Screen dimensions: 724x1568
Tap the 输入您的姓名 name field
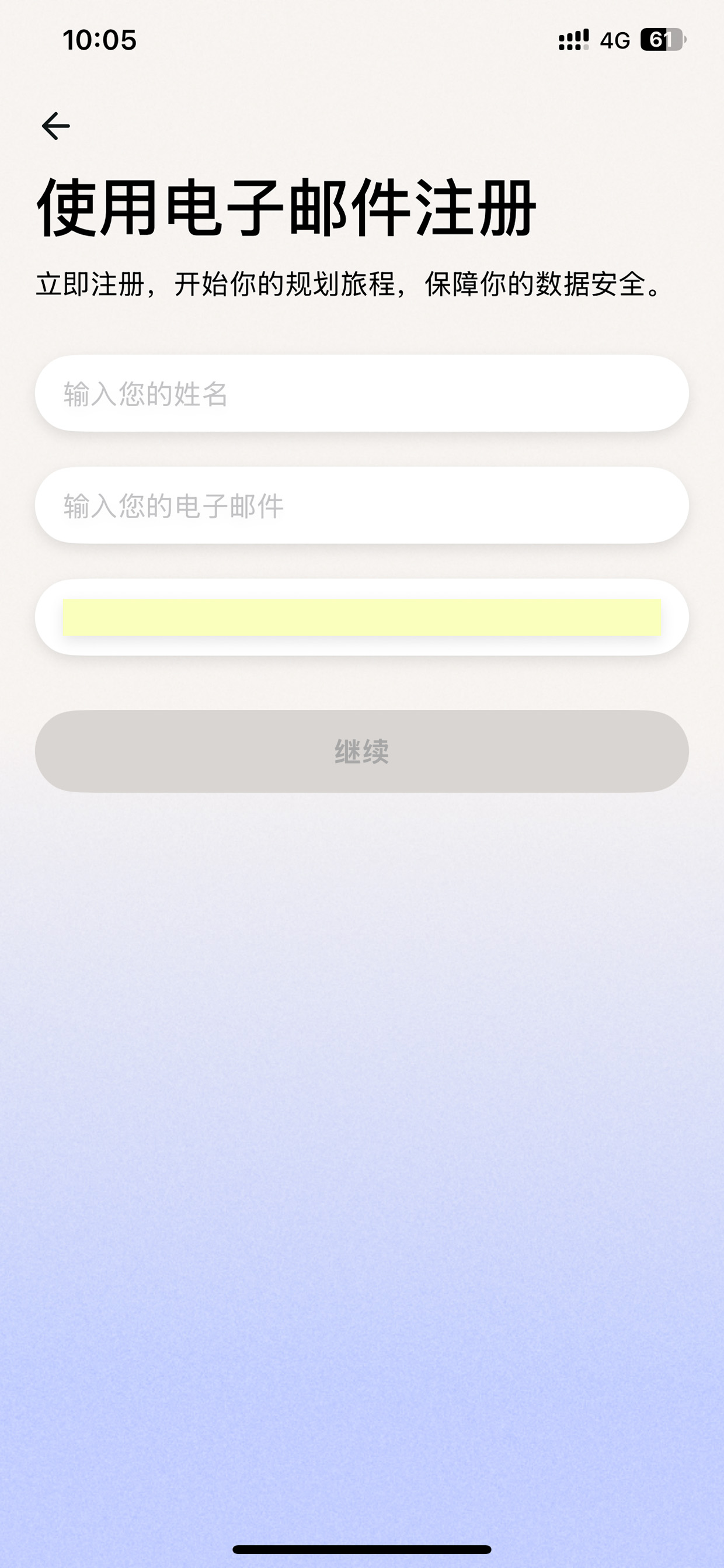point(362,393)
